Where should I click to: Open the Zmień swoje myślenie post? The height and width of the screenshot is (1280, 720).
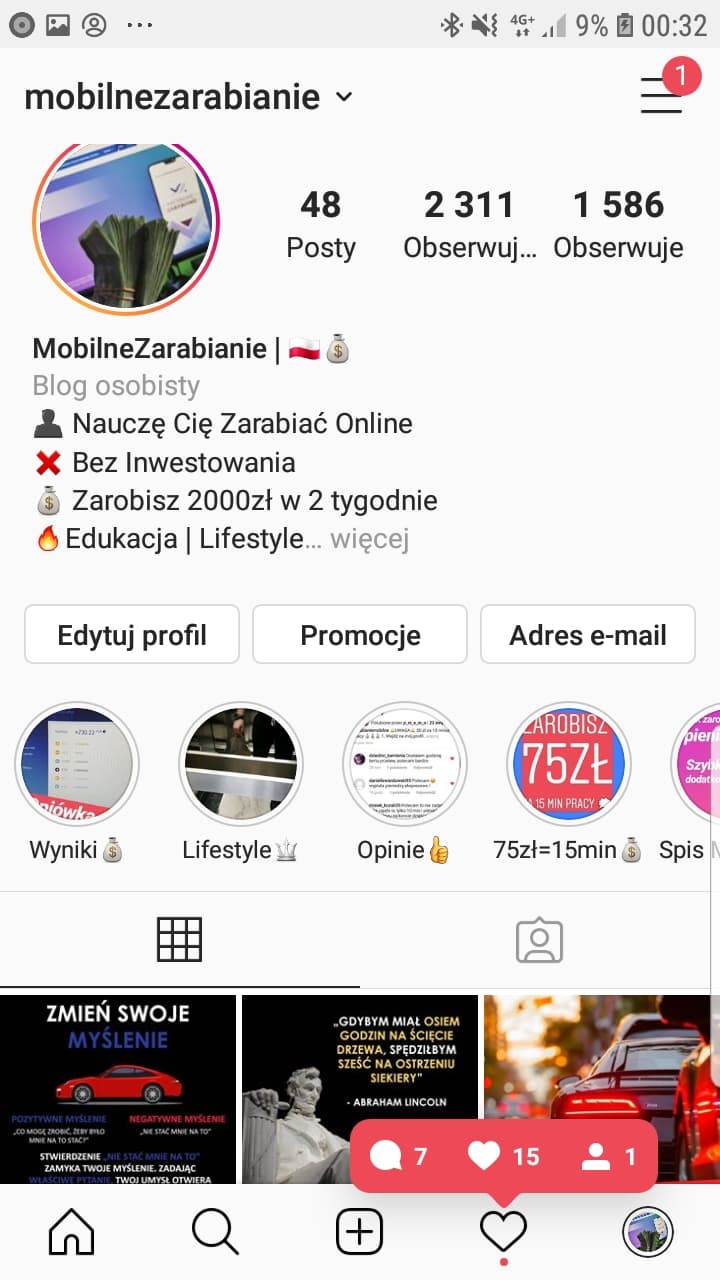(x=118, y=1088)
